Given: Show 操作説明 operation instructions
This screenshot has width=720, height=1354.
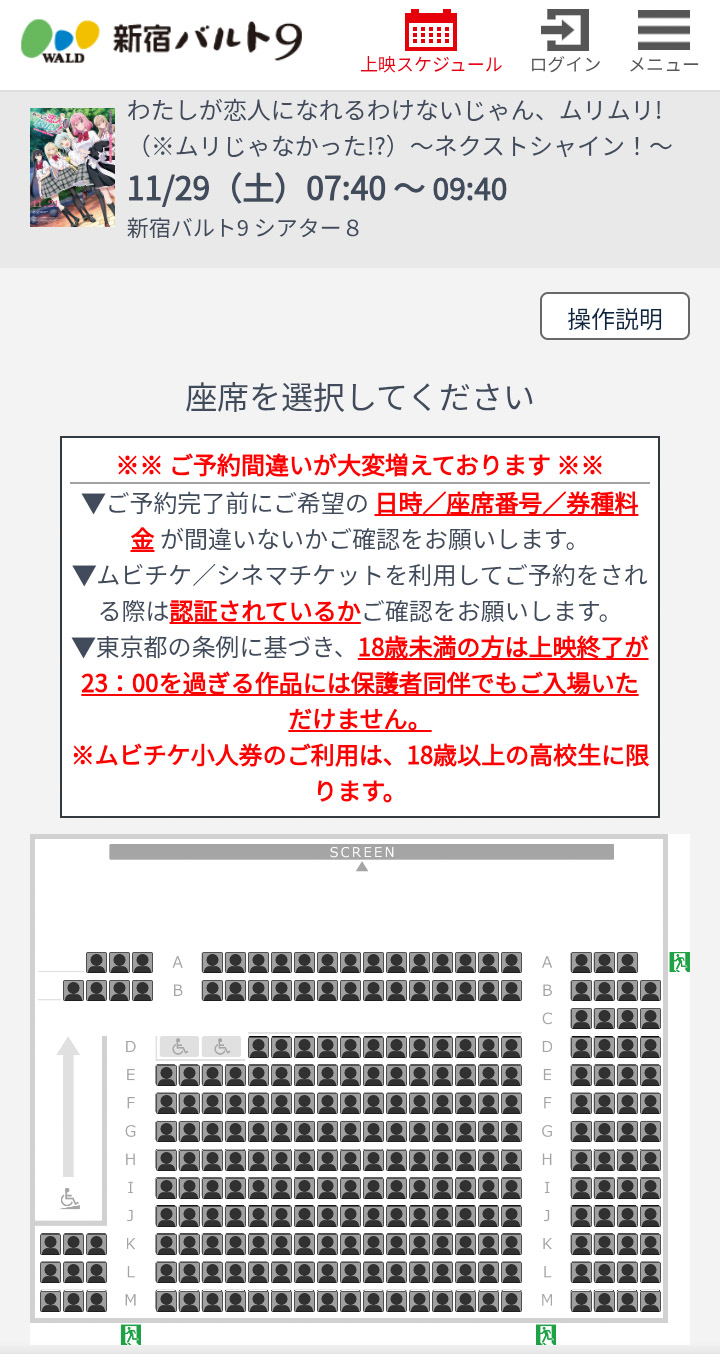Looking at the screenshot, I should 614,318.
